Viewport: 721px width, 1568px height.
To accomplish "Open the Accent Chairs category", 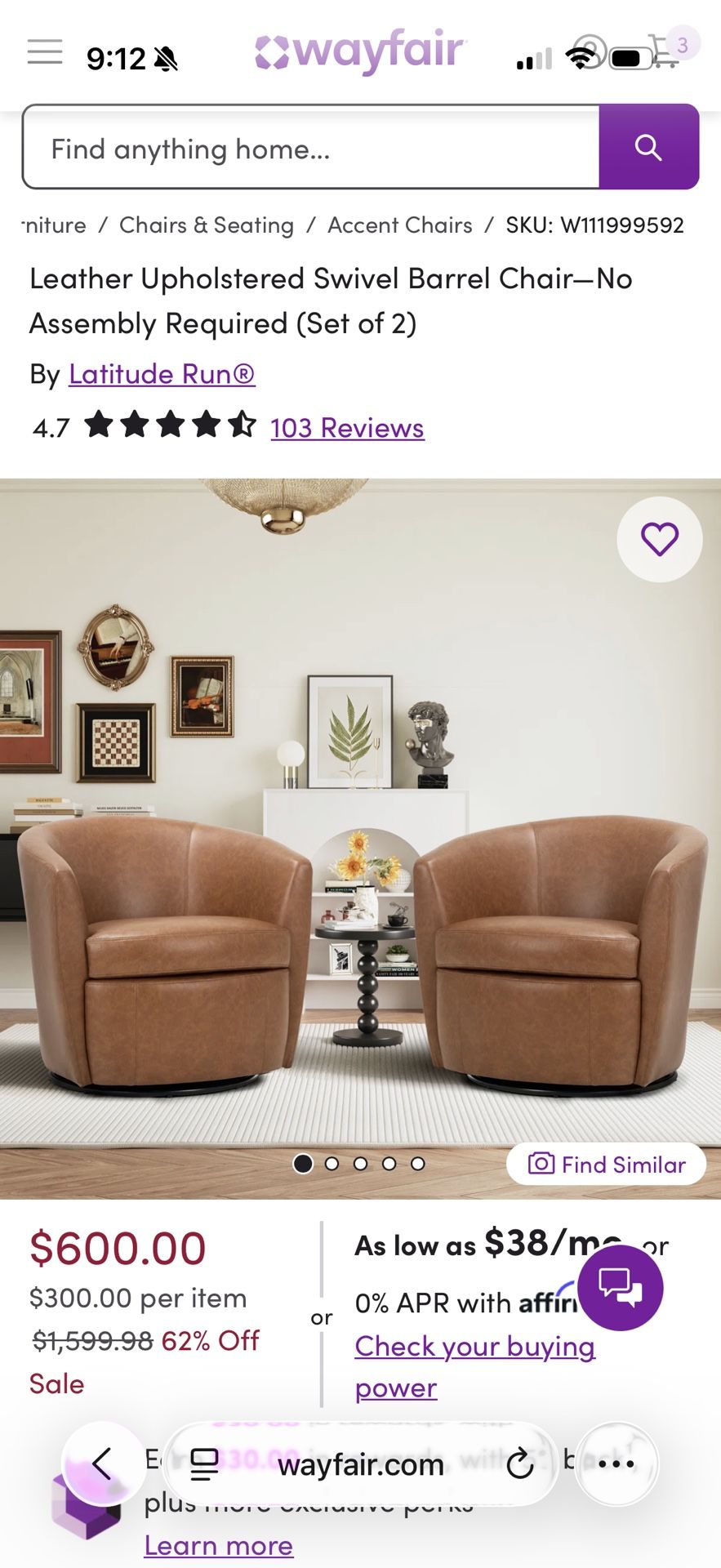I will [x=398, y=225].
